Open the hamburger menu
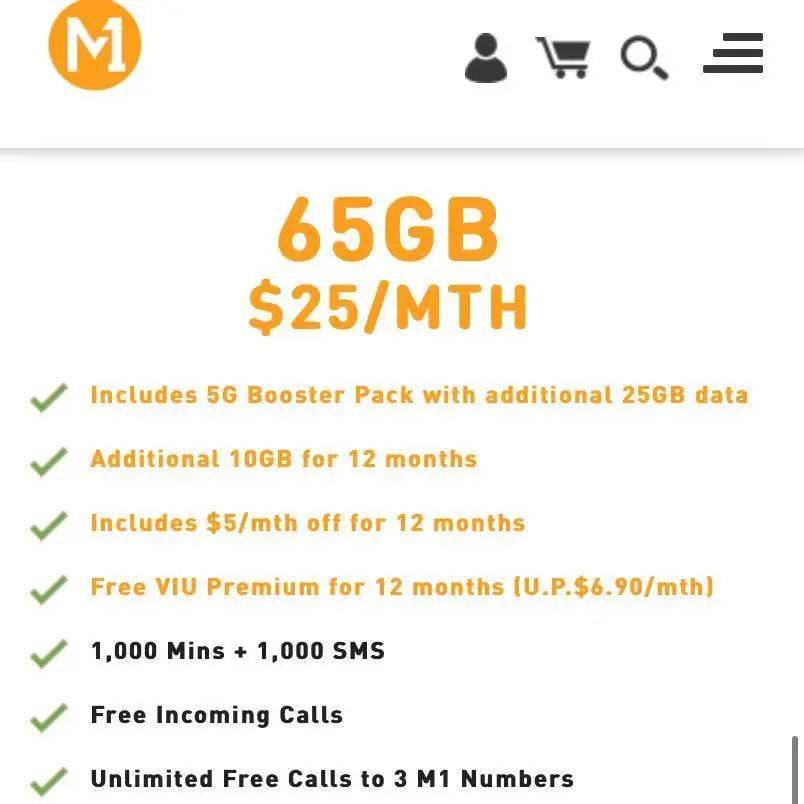Viewport: 804px width, 804px height. pos(733,53)
